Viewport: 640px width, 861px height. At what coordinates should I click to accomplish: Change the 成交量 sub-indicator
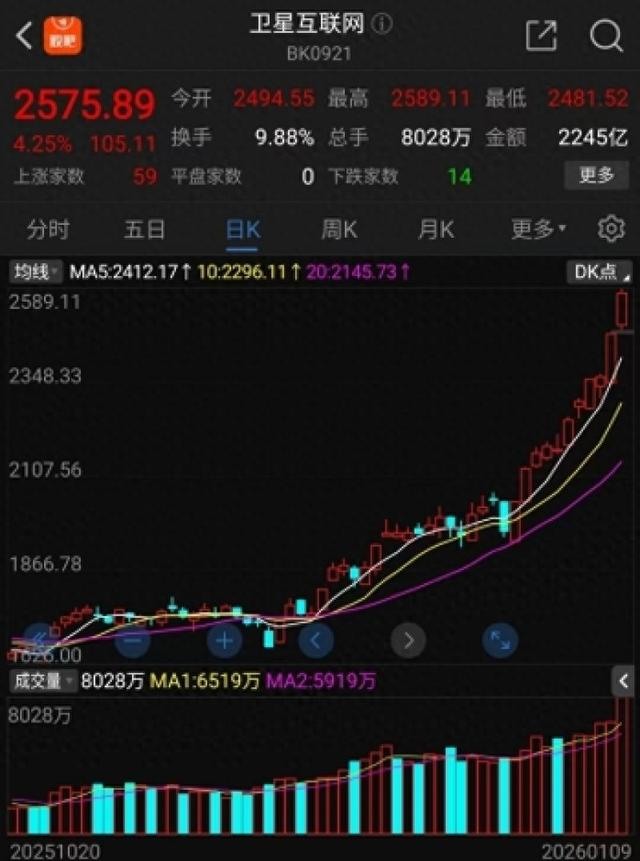pyautogui.click(x=41, y=681)
